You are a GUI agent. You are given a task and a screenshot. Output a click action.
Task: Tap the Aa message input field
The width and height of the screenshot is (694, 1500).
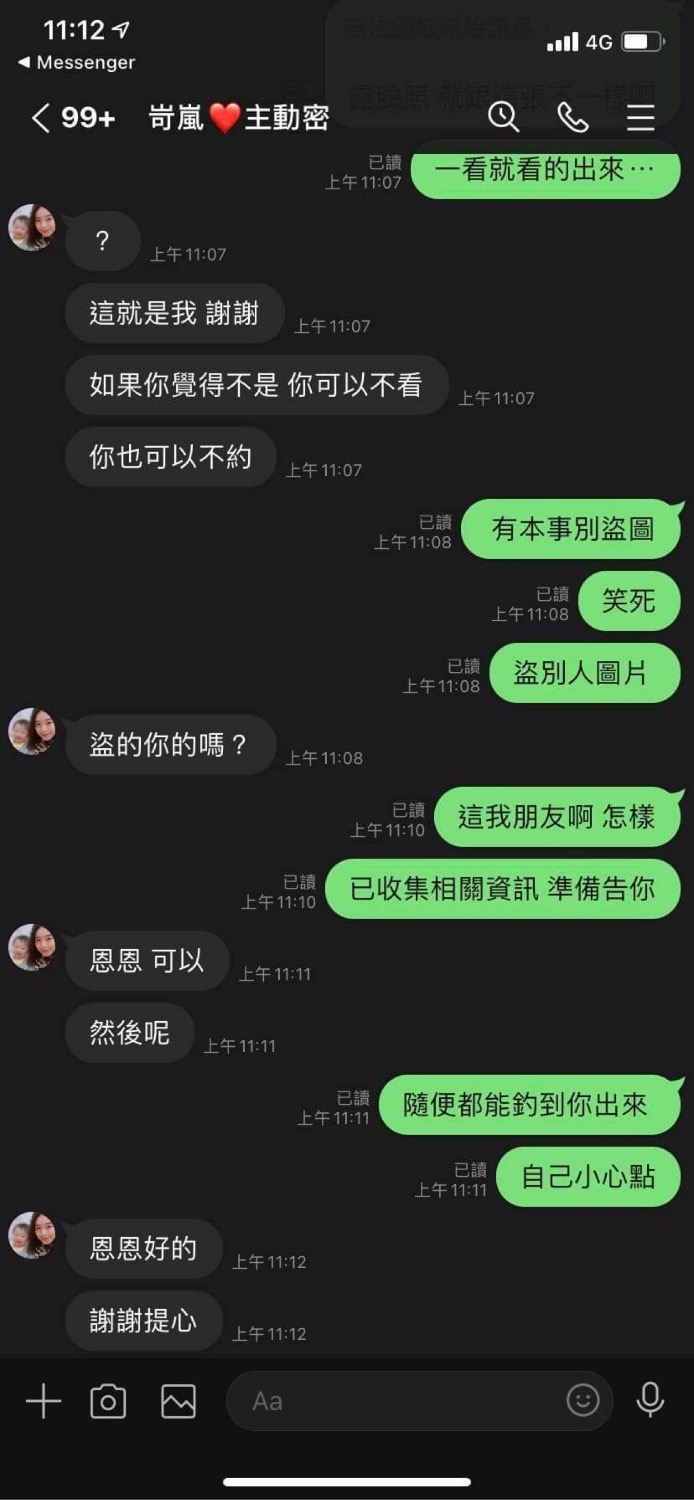pos(390,1402)
